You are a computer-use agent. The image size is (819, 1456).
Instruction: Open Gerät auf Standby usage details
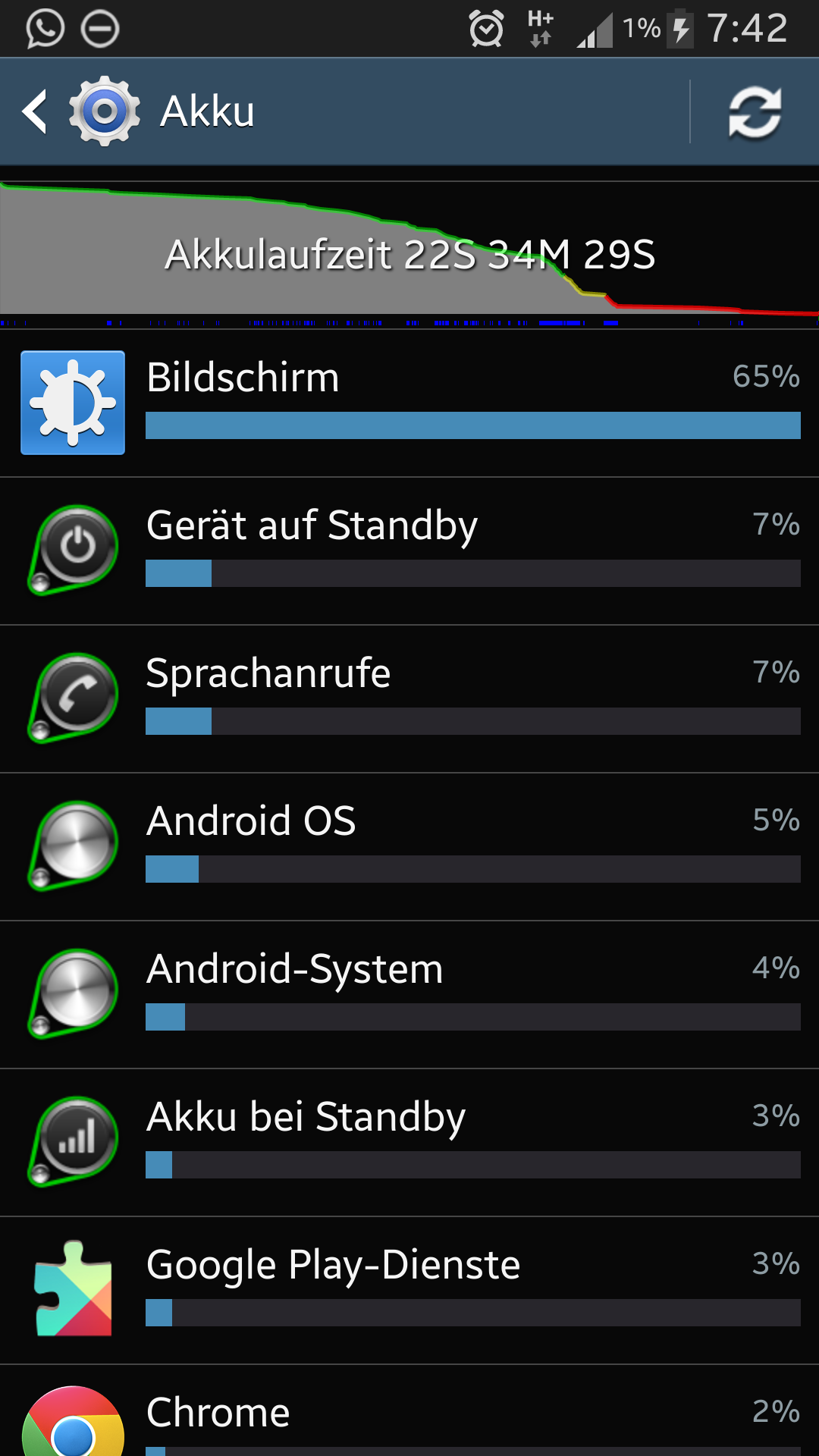pyautogui.click(x=409, y=551)
